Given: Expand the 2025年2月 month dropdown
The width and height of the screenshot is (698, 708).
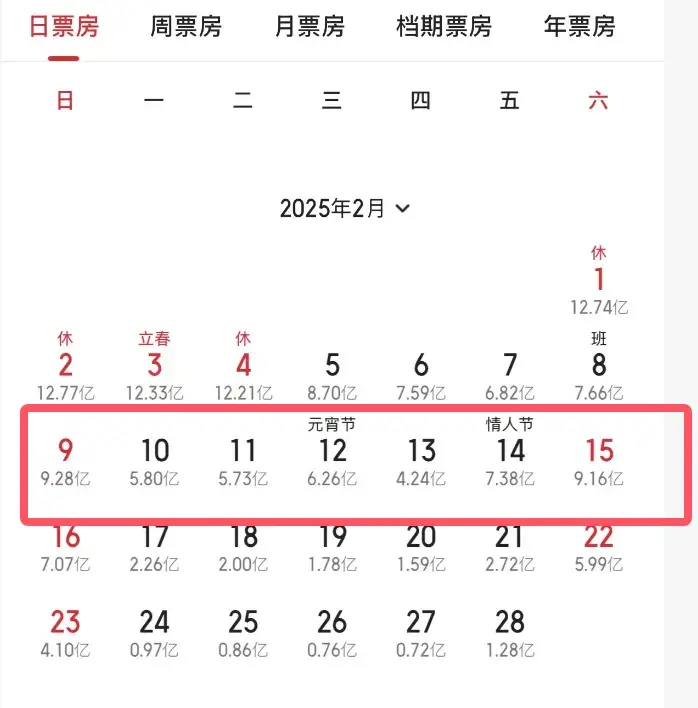Looking at the screenshot, I should click(x=344, y=208).
